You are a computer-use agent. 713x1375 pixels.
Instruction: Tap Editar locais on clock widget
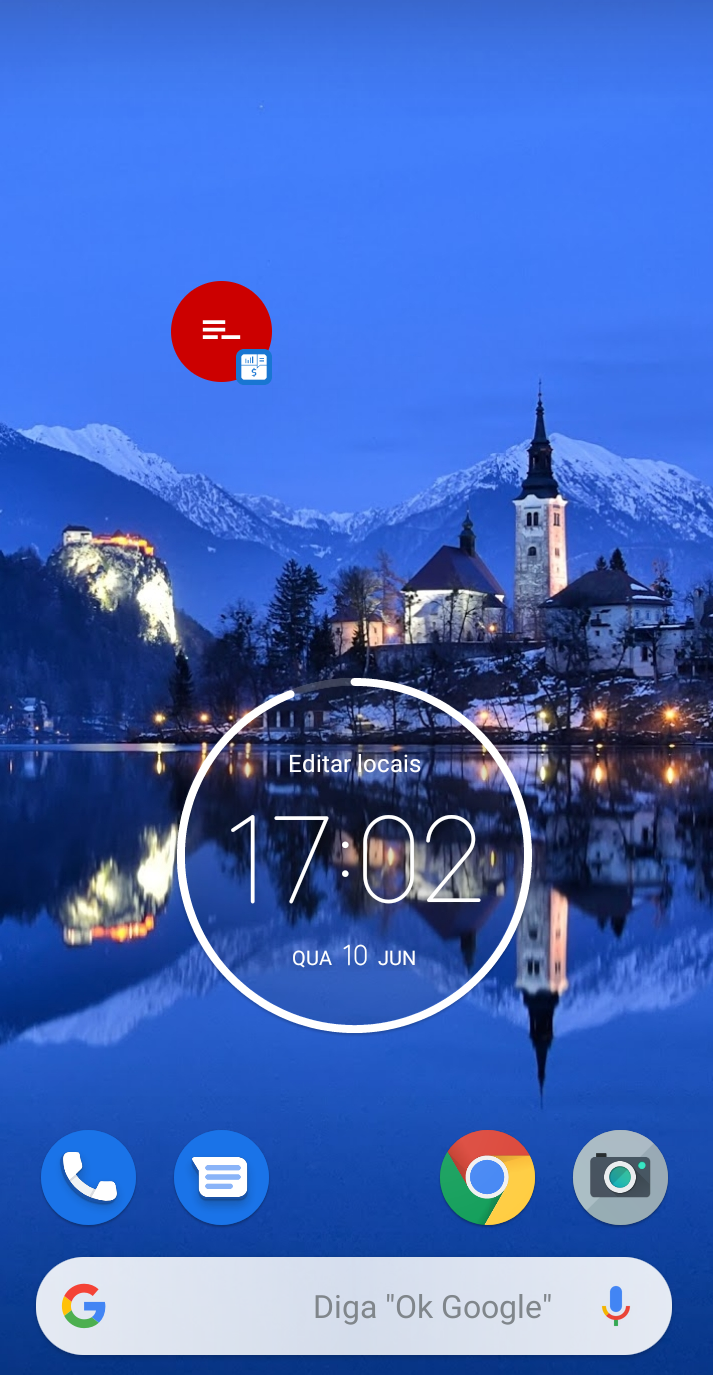[x=354, y=765]
